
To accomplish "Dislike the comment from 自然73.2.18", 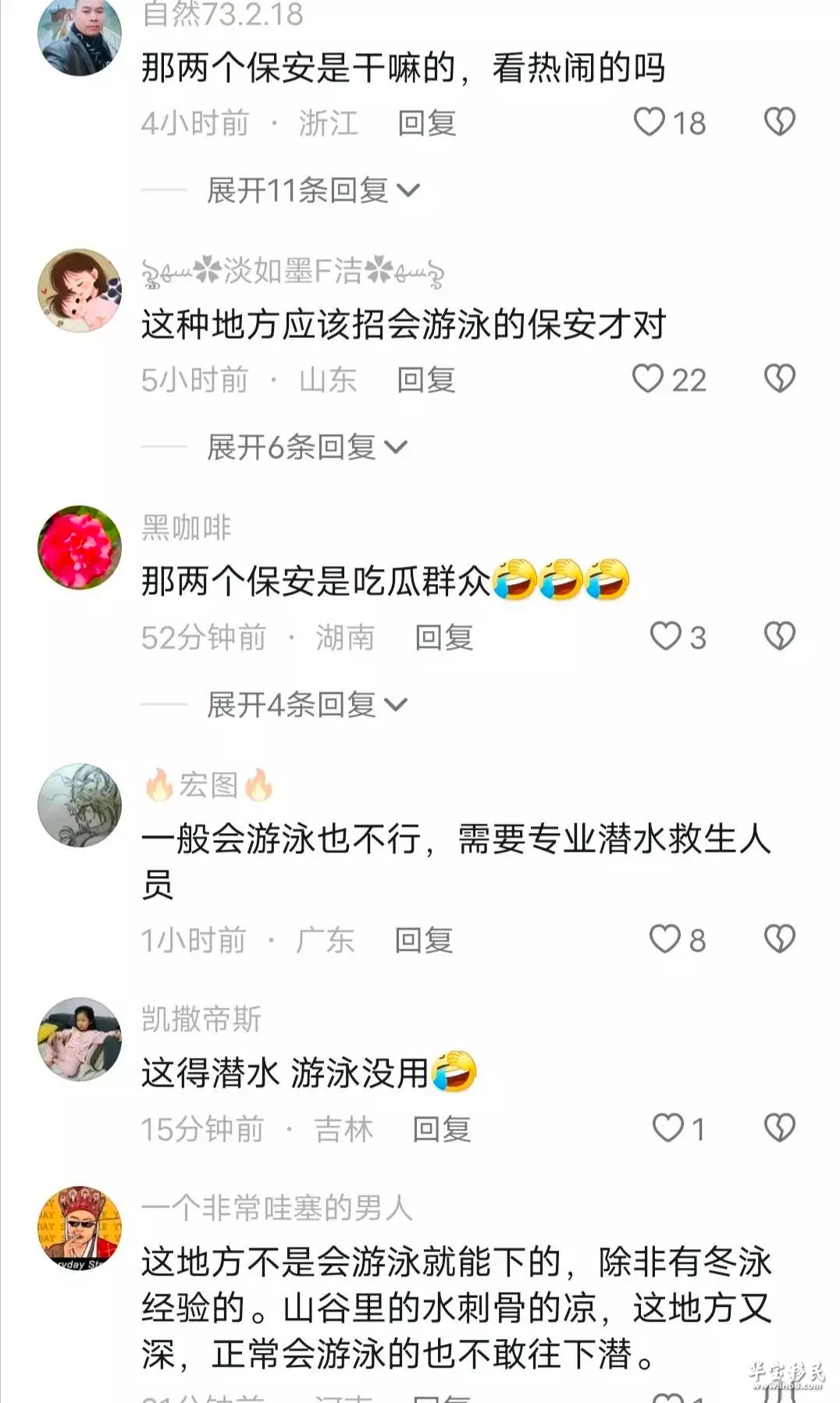I will (x=779, y=122).
